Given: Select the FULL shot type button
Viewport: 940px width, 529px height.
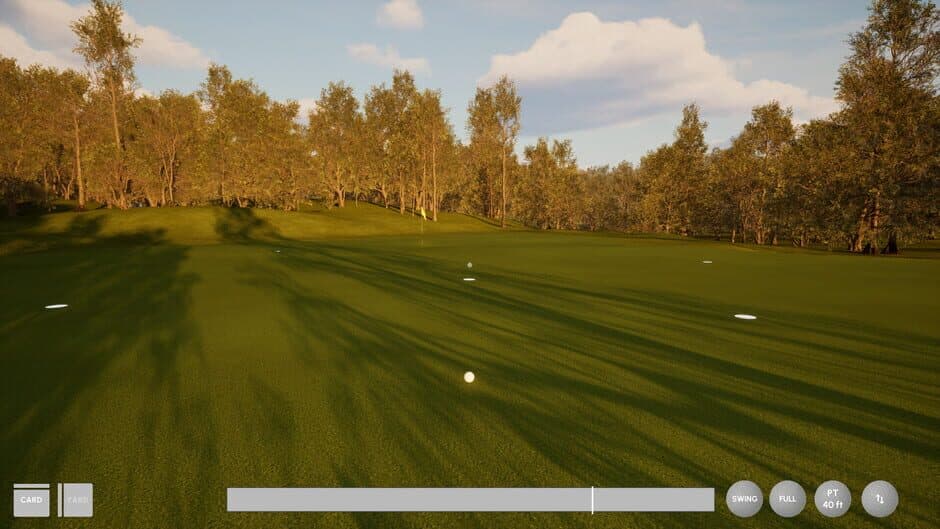Looking at the screenshot, I should (x=788, y=499).
